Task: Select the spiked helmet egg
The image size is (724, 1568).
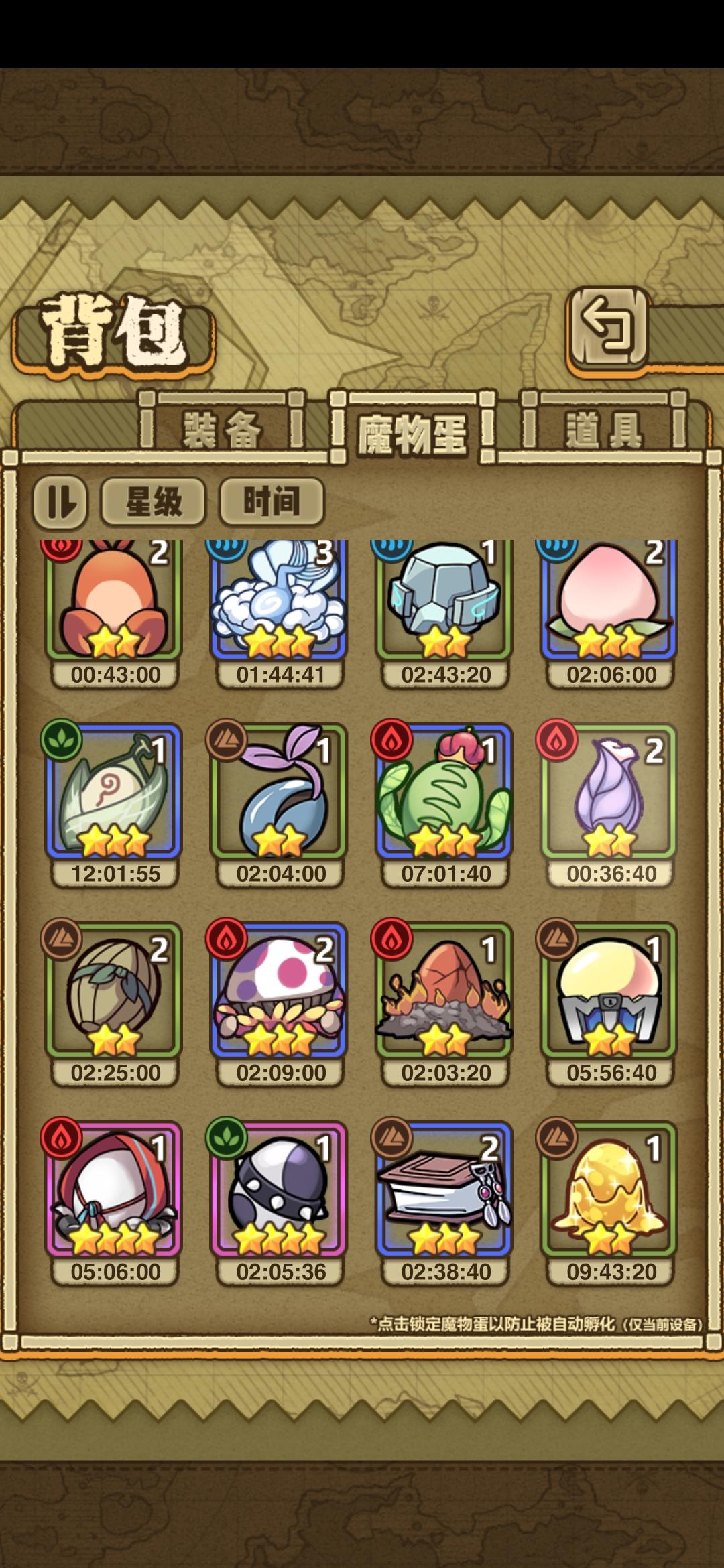Action: [x=278, y=1186]
